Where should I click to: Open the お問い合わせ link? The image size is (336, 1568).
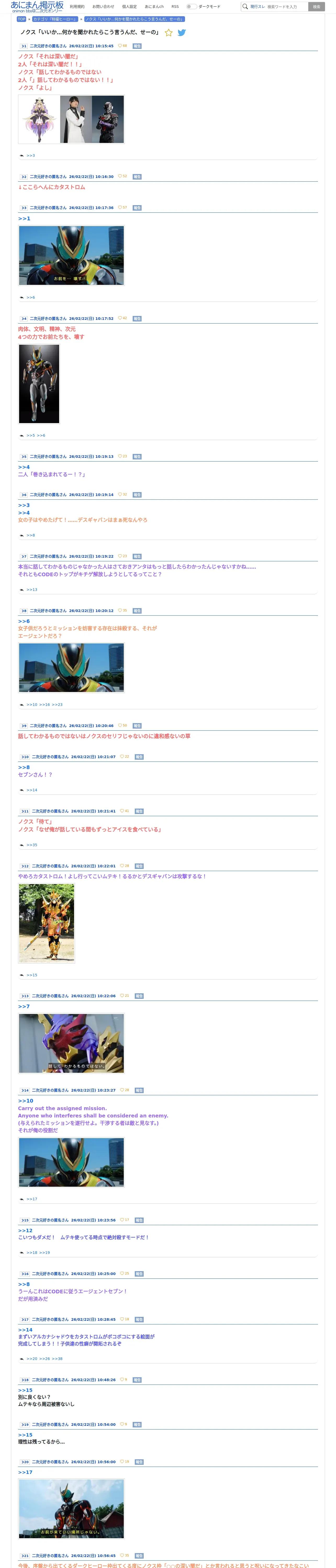pyautogui.click(x=103, y=7)
